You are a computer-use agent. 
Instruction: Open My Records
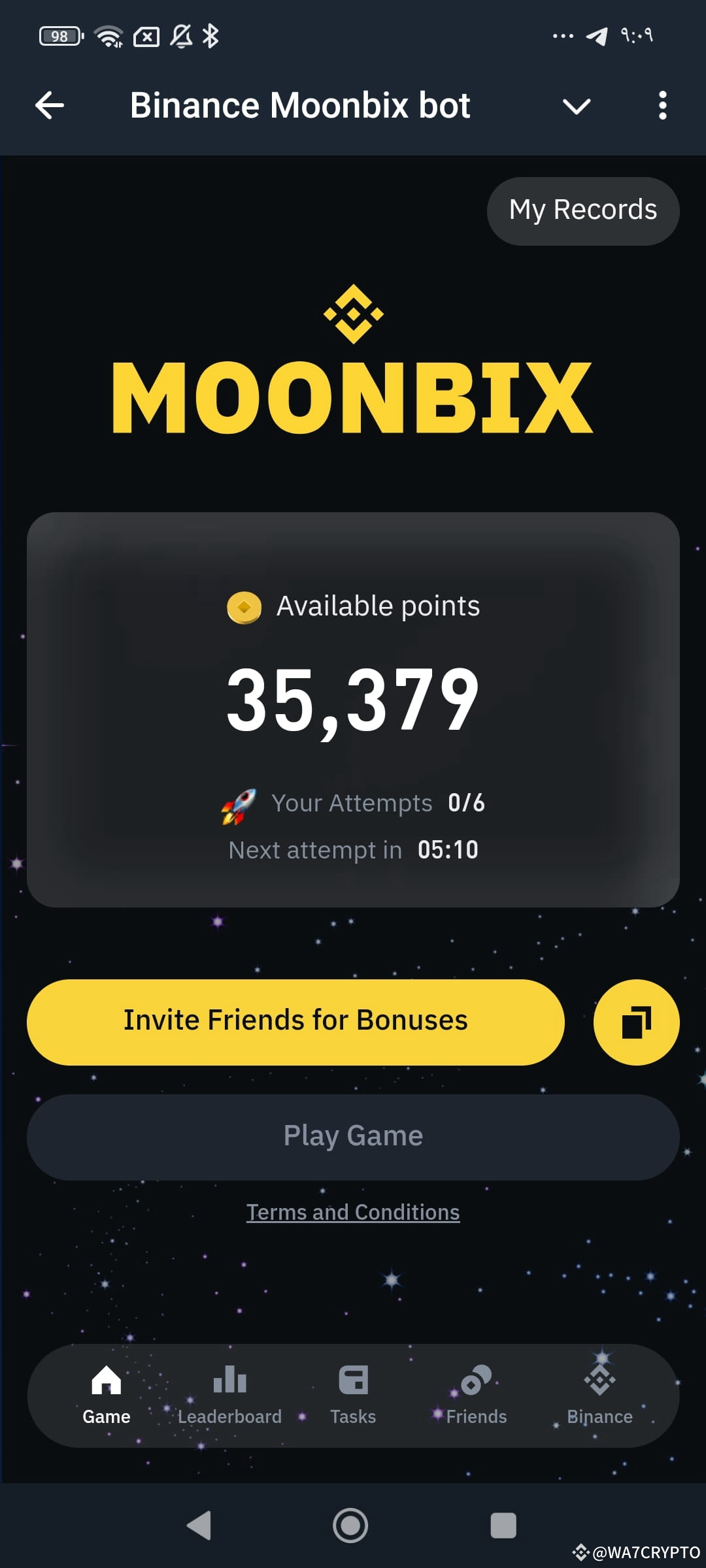tap(582, 210)
